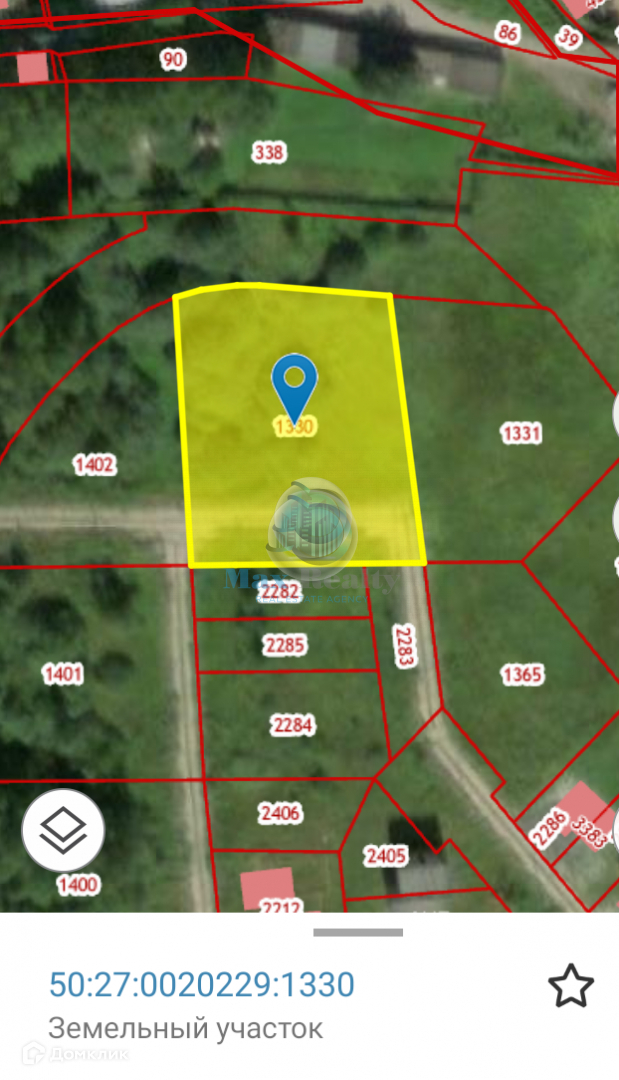Add parcel to favorites with the star
Screen dimensions: 619x1080
click(x=571, y=986)
